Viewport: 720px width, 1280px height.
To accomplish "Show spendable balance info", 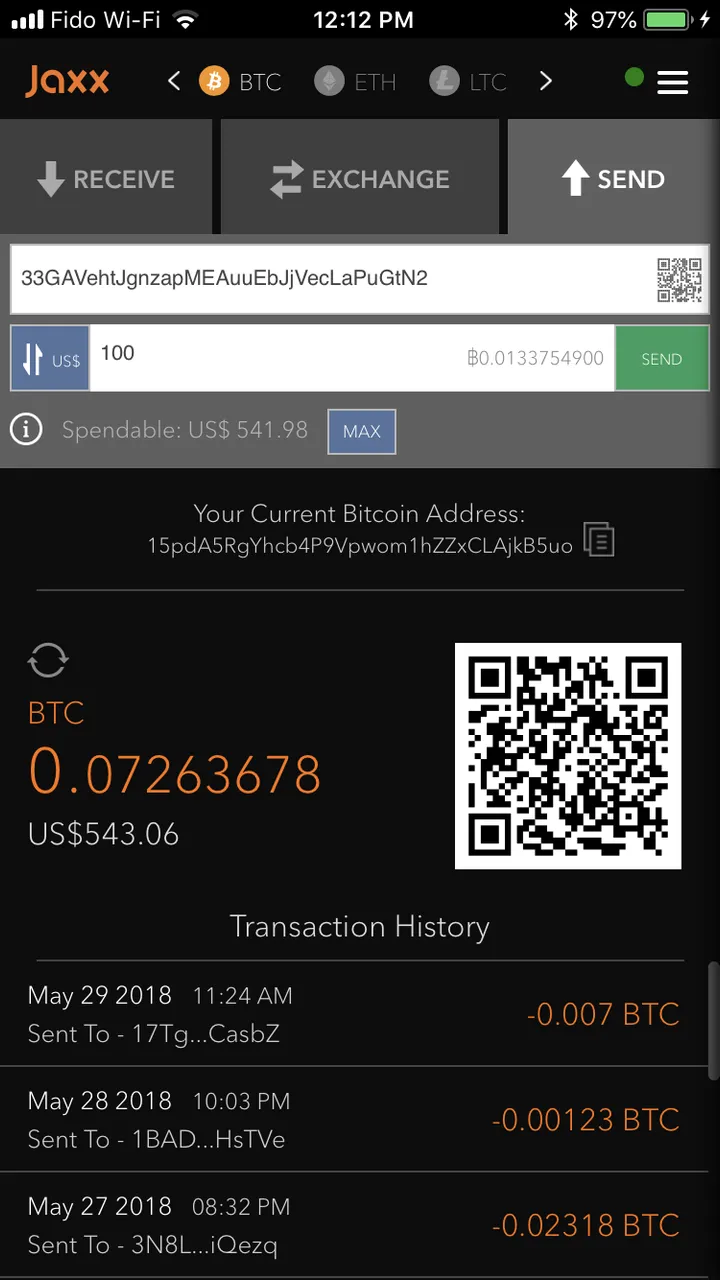I will pos(26,431).
